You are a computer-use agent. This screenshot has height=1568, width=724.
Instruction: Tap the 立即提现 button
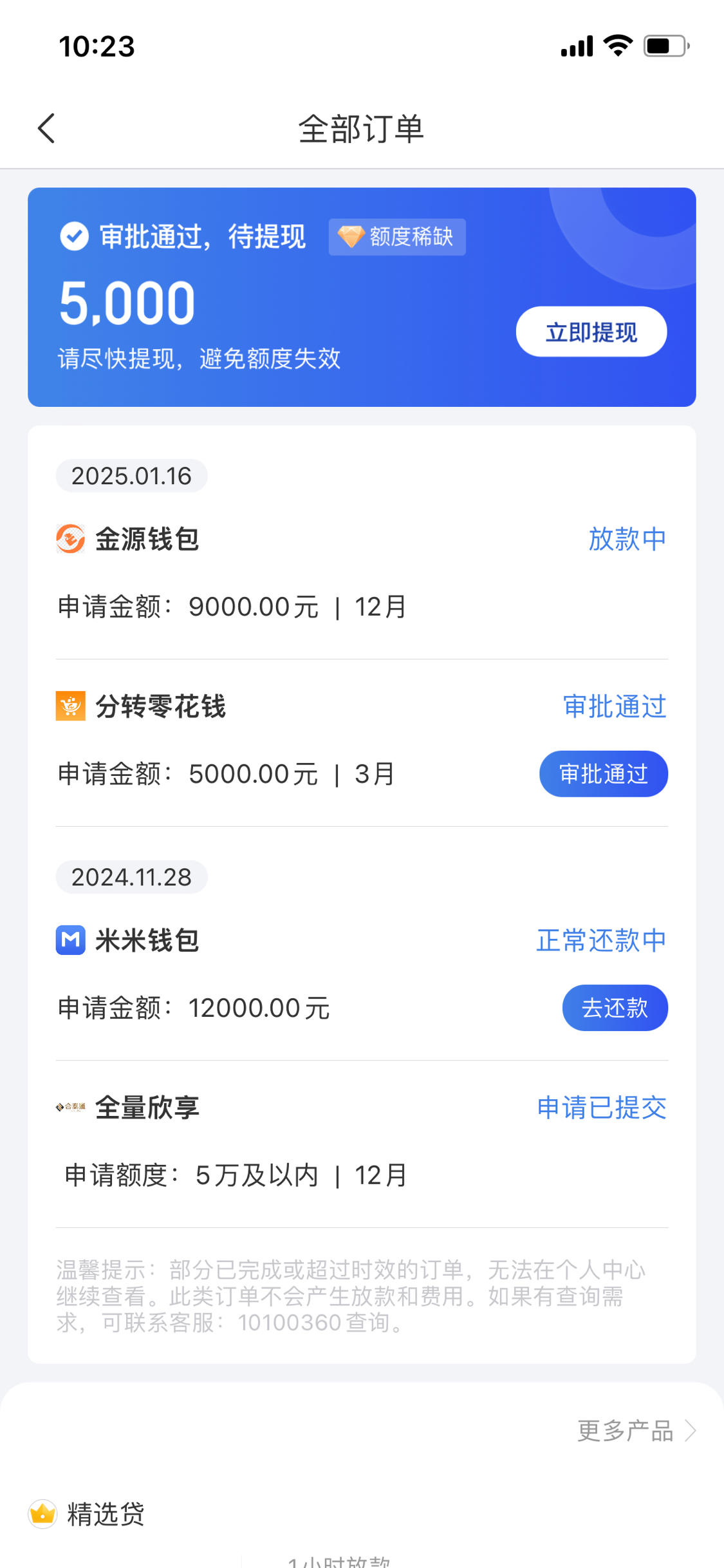(591, 332)
